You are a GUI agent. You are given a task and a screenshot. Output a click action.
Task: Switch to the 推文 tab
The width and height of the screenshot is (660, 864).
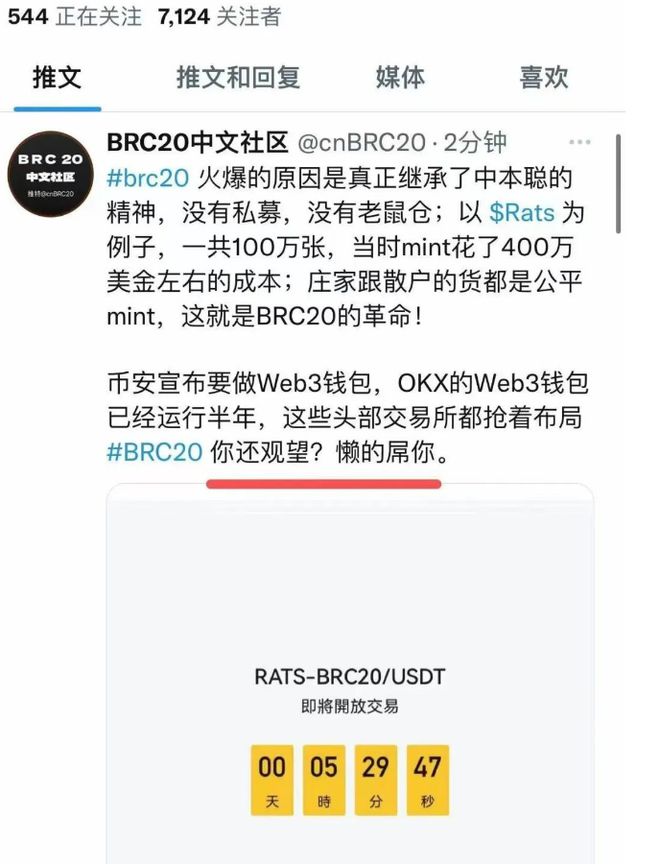(57, 77)
